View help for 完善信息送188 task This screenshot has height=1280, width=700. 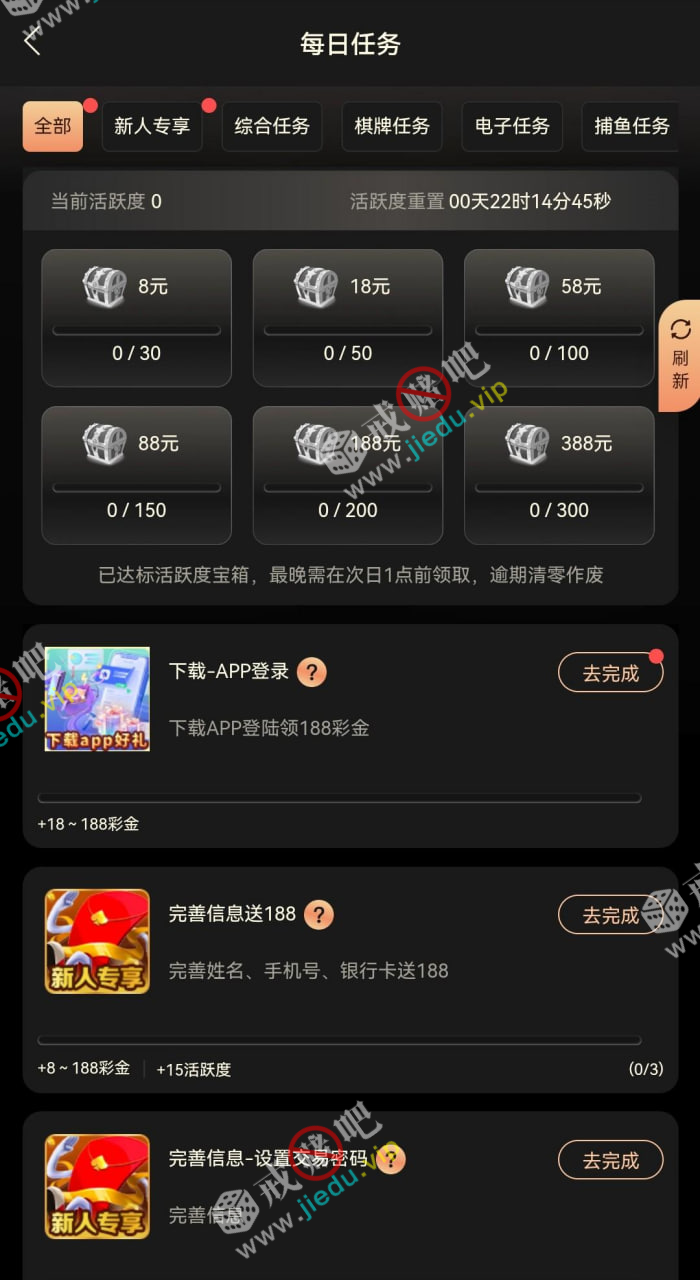click(319, 914)
